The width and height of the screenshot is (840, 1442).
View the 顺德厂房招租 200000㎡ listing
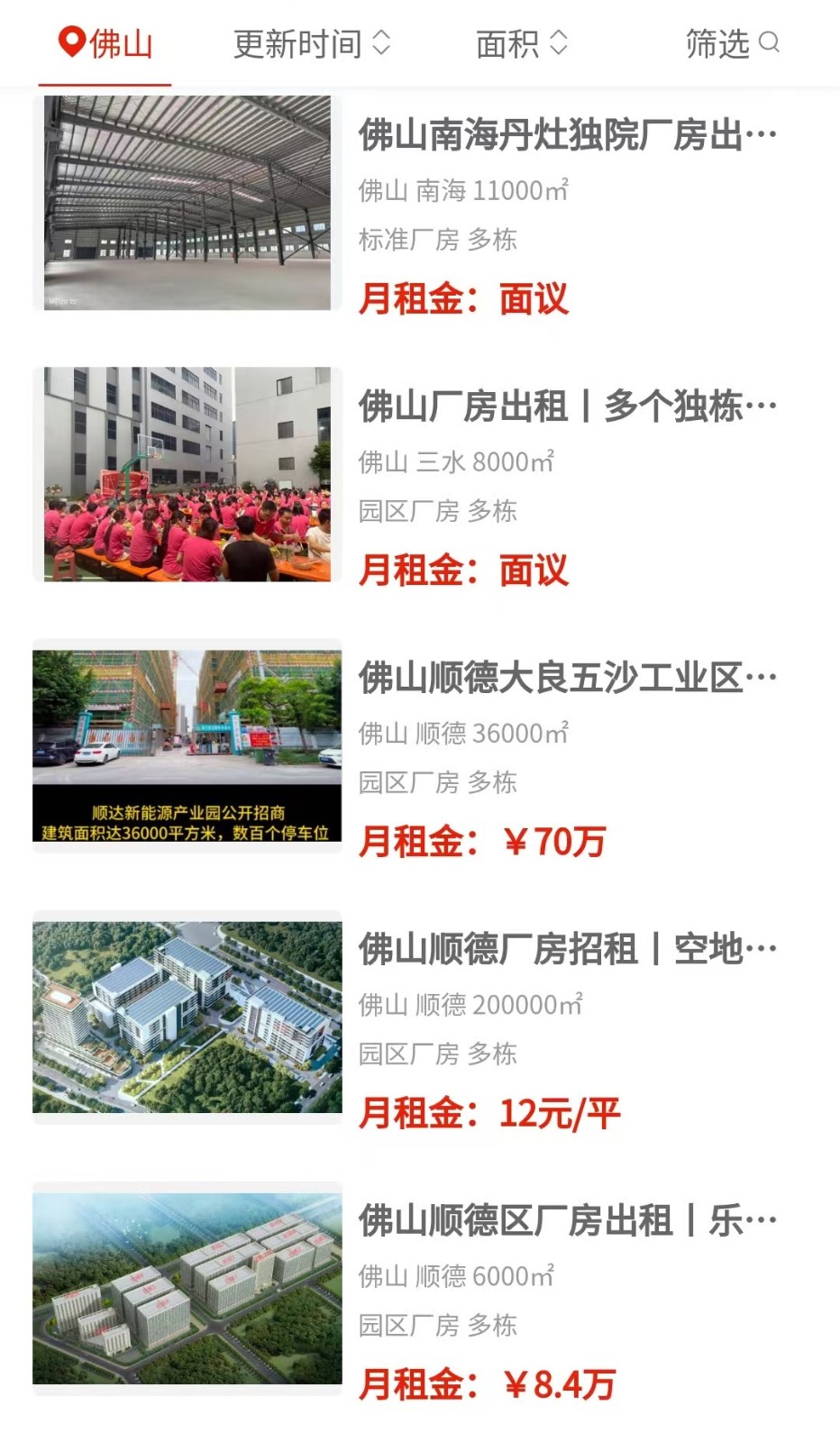pos(566,950)
